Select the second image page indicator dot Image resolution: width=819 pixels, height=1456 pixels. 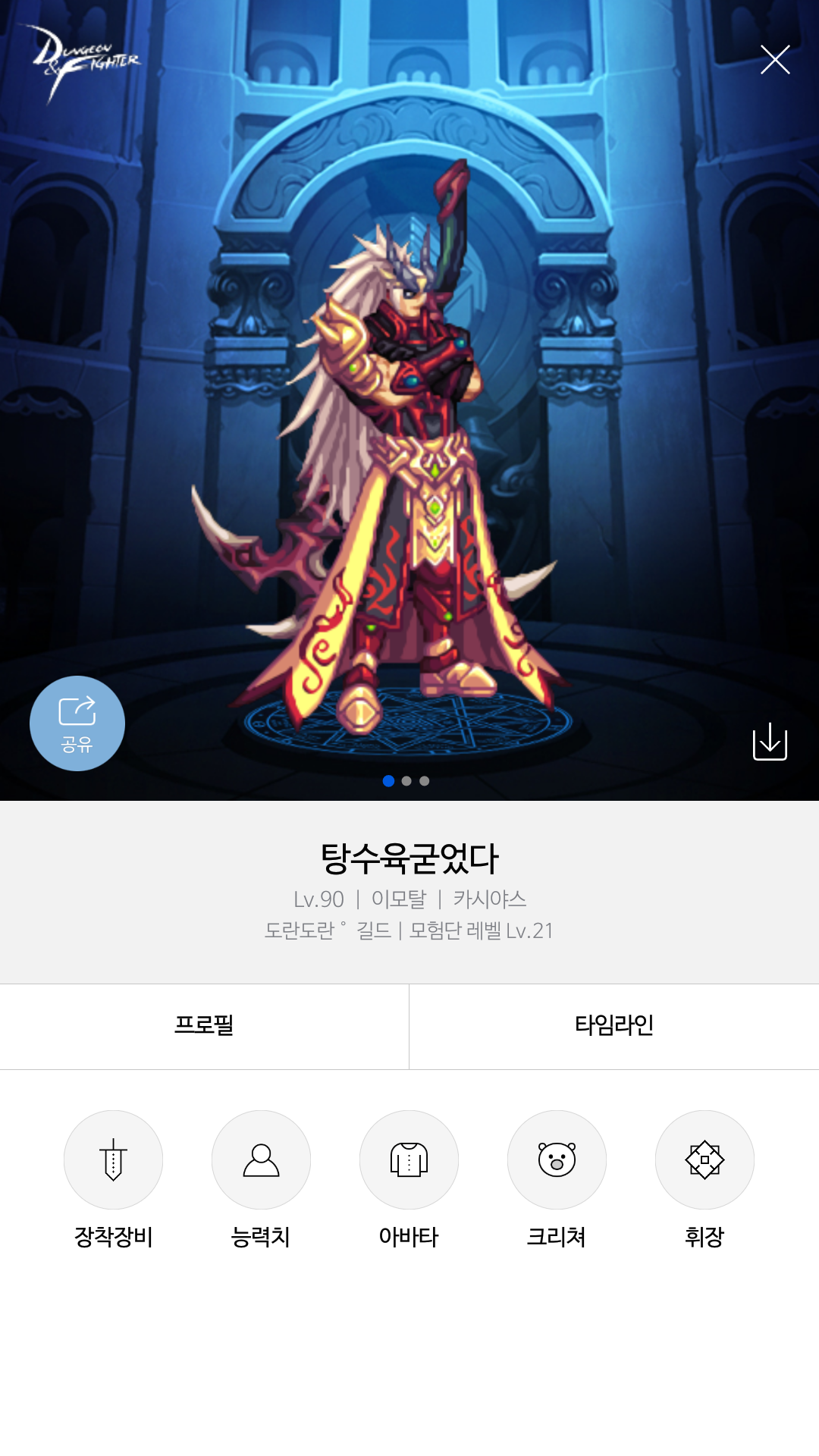click(406, 781)
